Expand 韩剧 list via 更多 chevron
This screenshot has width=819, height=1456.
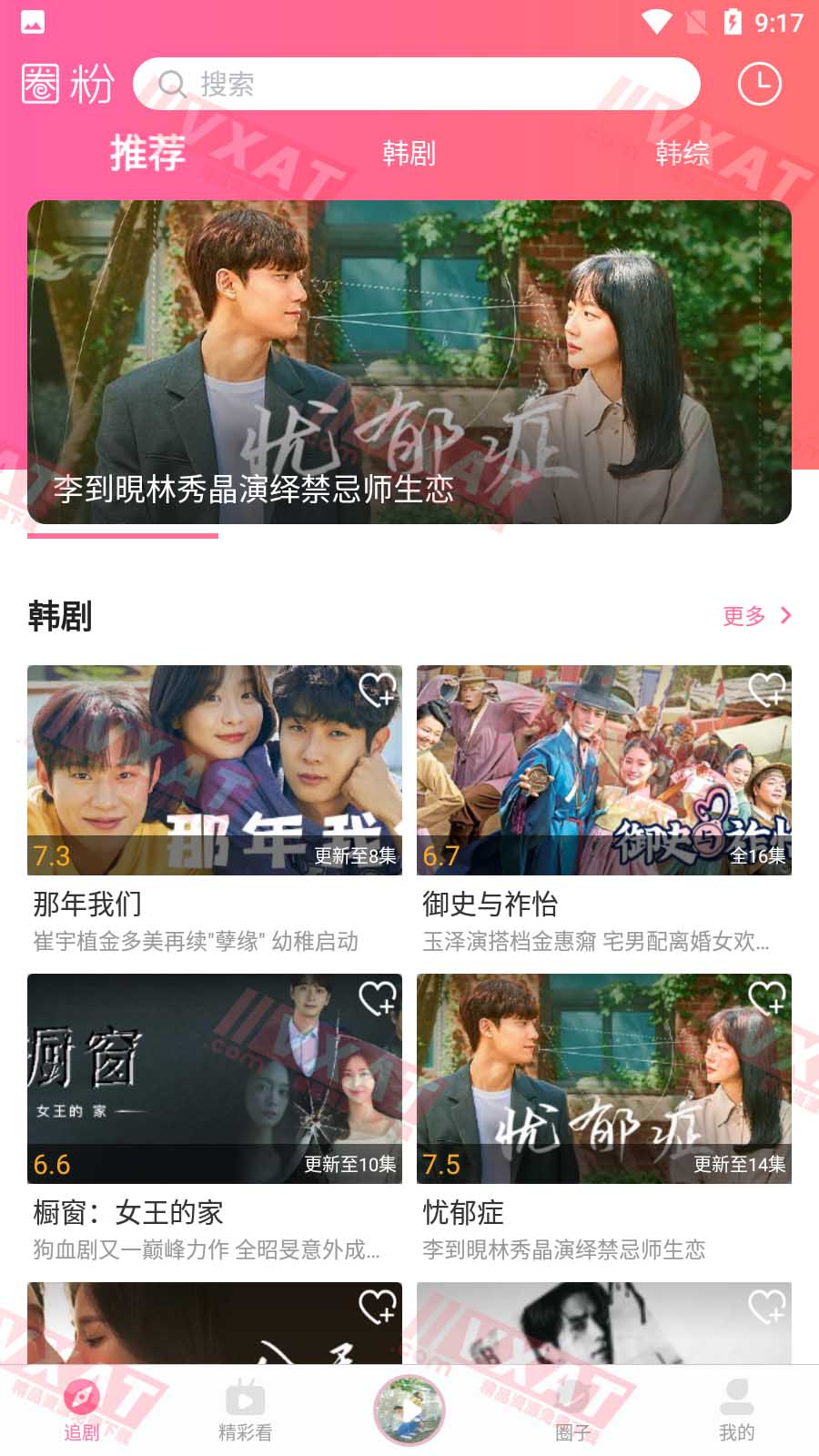tap(786, 616)
